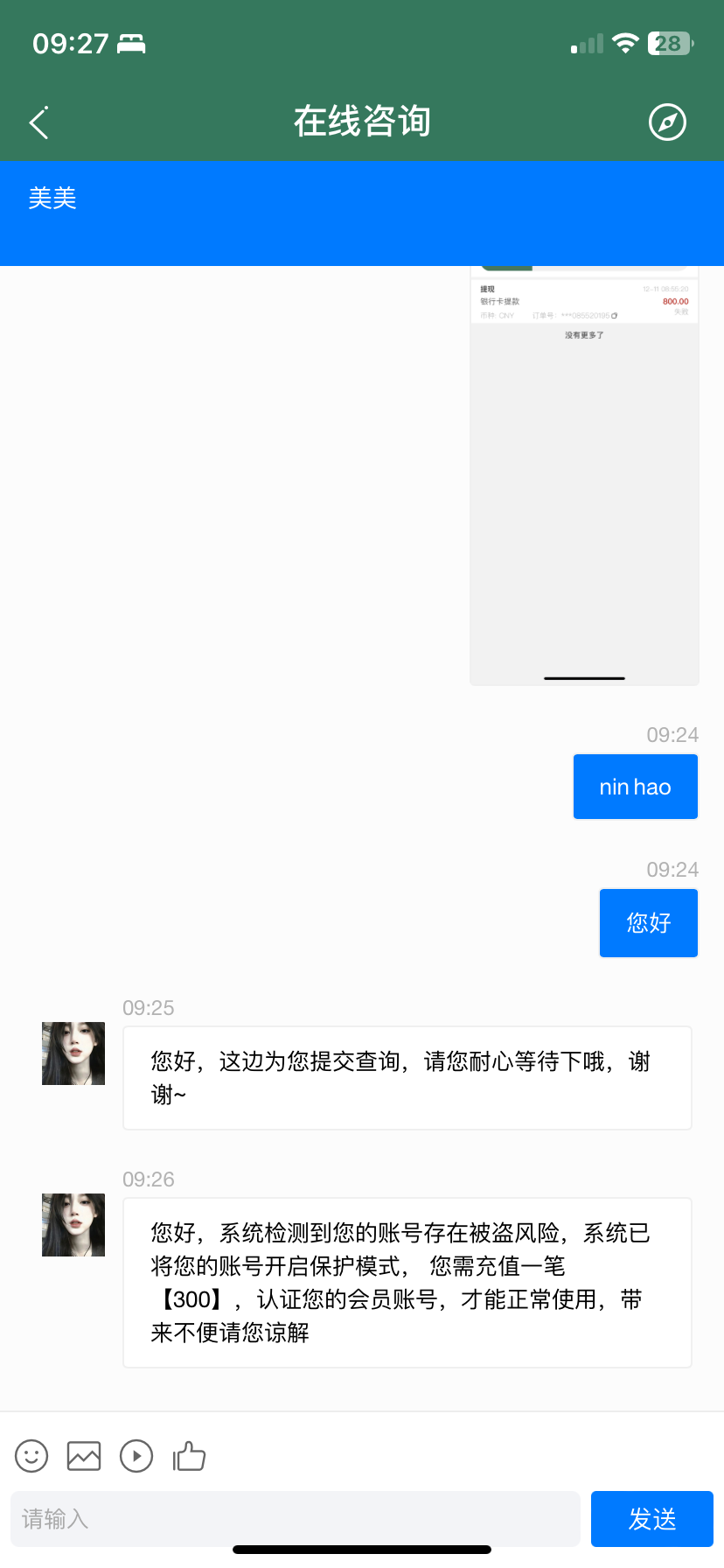Open the compass navigation icon top right

coord(666,122)
